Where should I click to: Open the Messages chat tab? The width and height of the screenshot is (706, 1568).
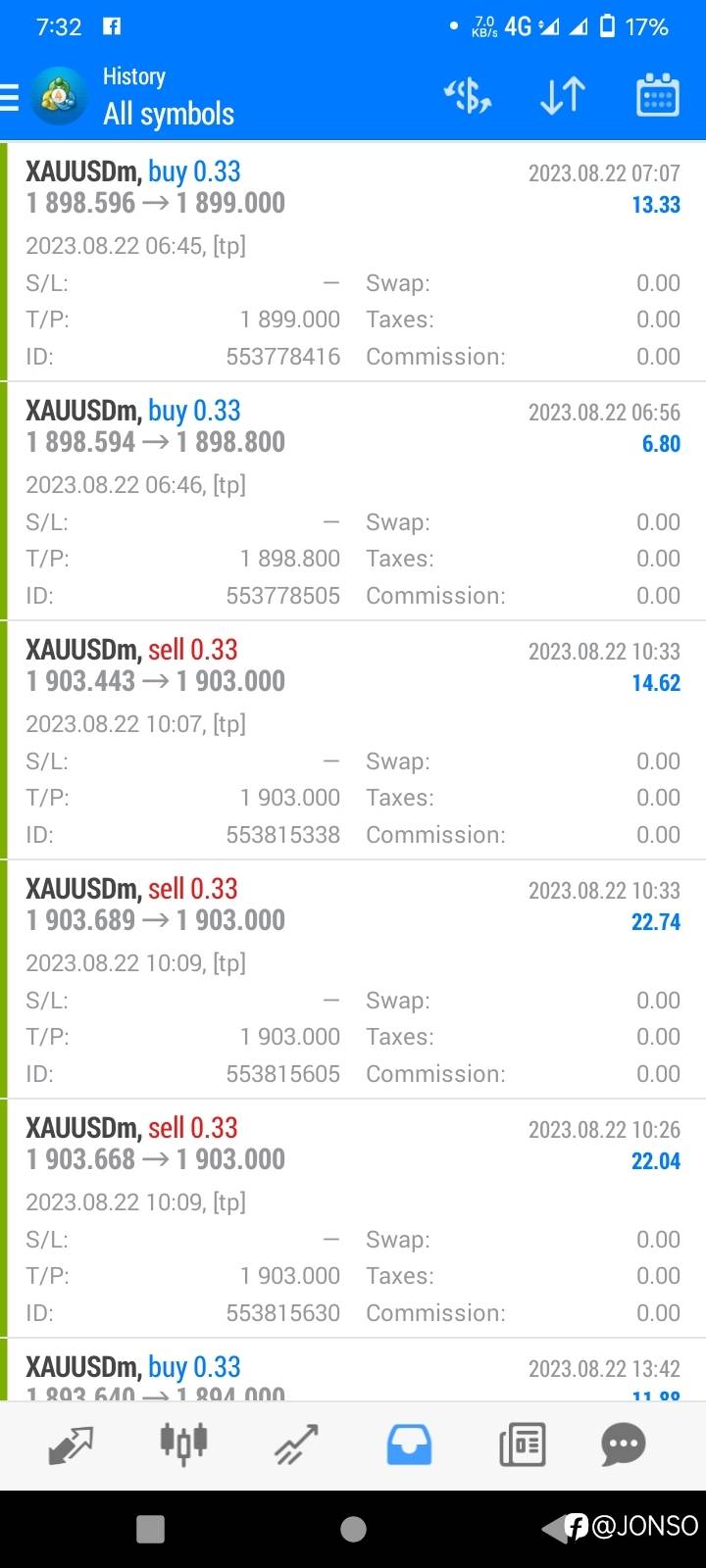click(x=624, y=1445)
